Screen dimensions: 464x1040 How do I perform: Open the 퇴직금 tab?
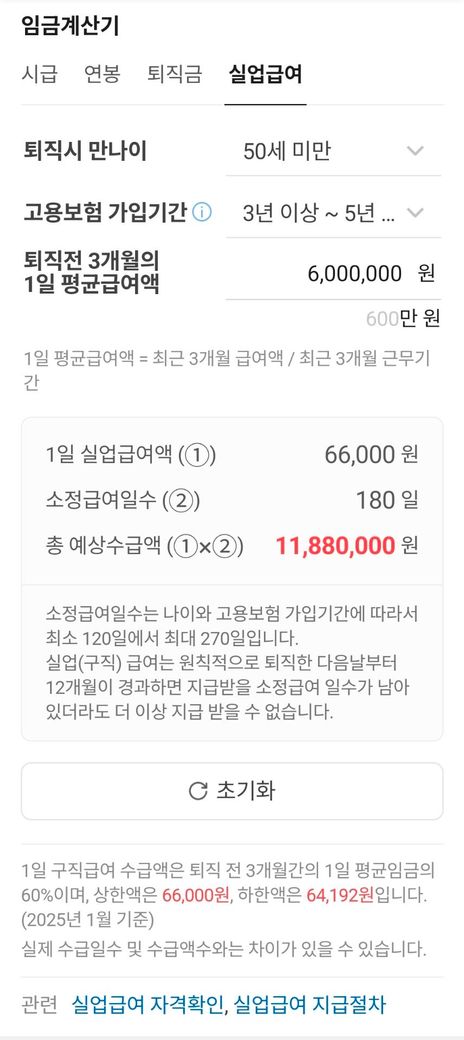point(174,74)
